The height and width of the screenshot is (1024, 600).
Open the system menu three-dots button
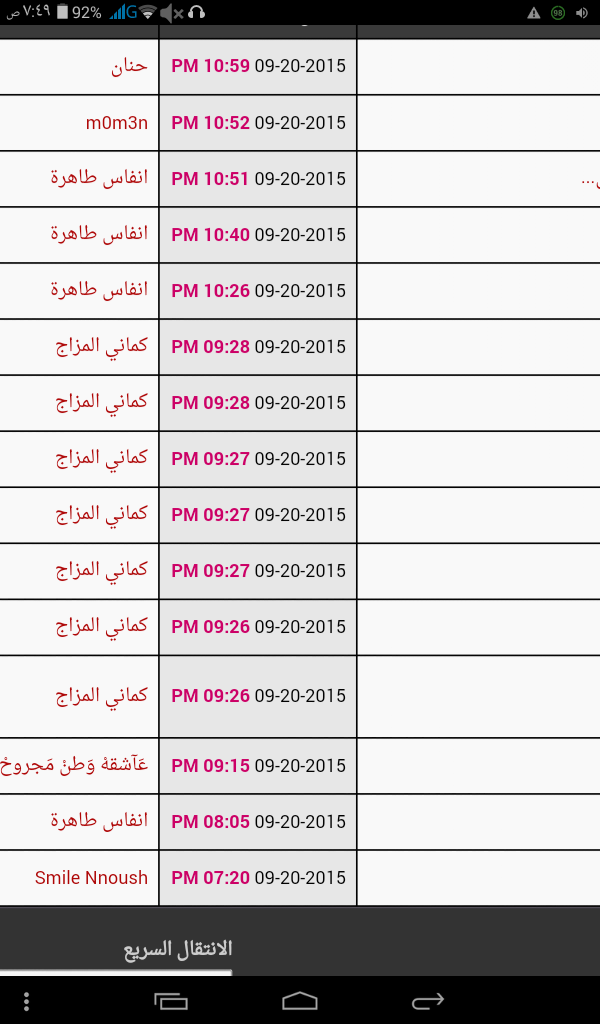click(26, 1000)
